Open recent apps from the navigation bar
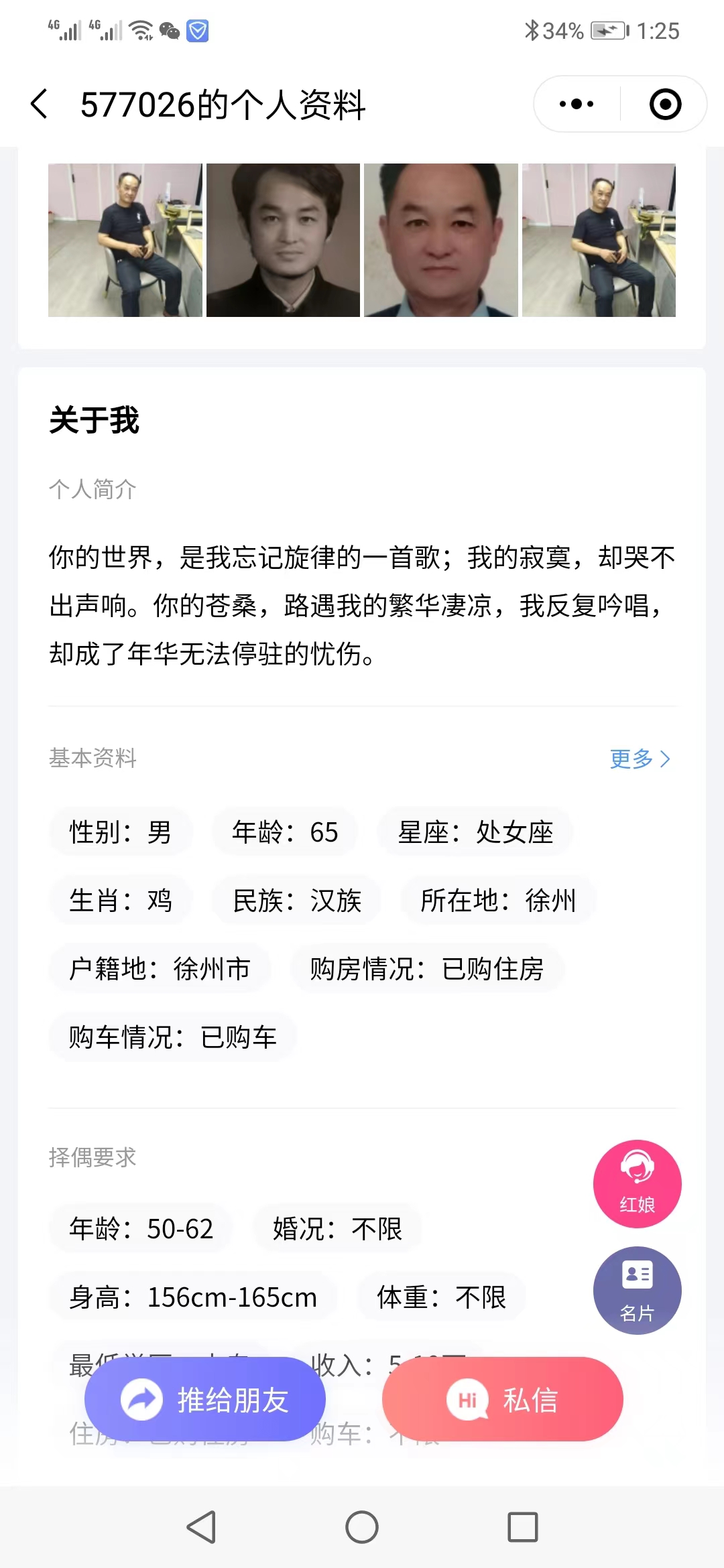Screen dimensions: 724x1568 (x=523, y=1527)
